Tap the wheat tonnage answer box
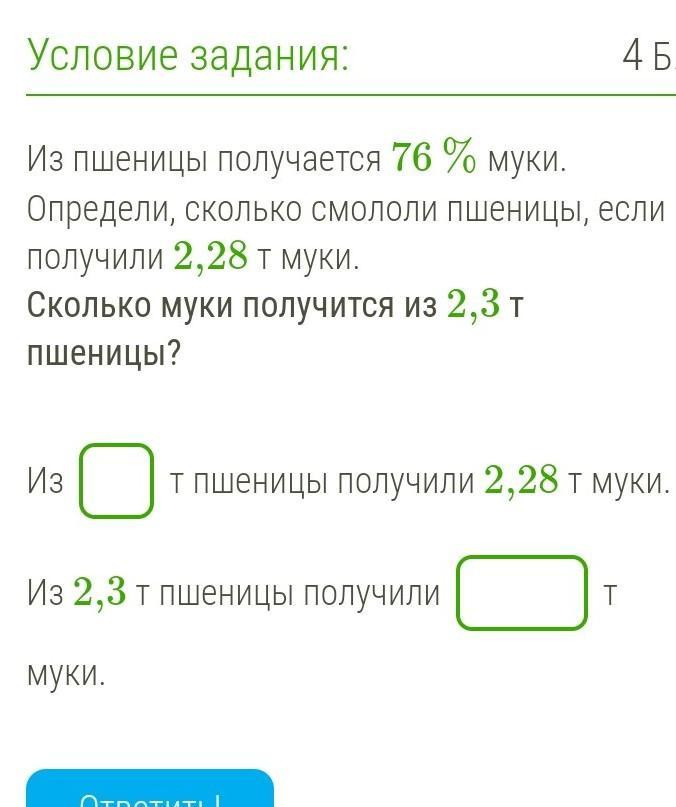Viewport: 676px width, 807px height. point(116,481)
